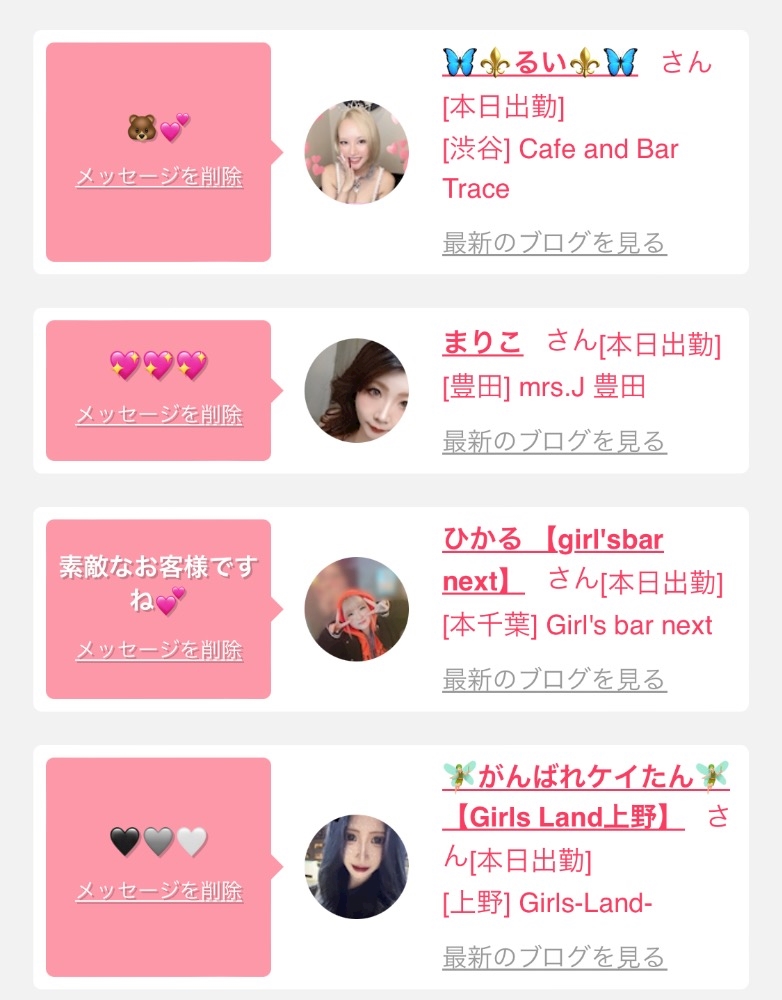The height and width of the screenshot is (1000, 782).
Task: Open ひかる's profile photo
Action: [357, 609]
